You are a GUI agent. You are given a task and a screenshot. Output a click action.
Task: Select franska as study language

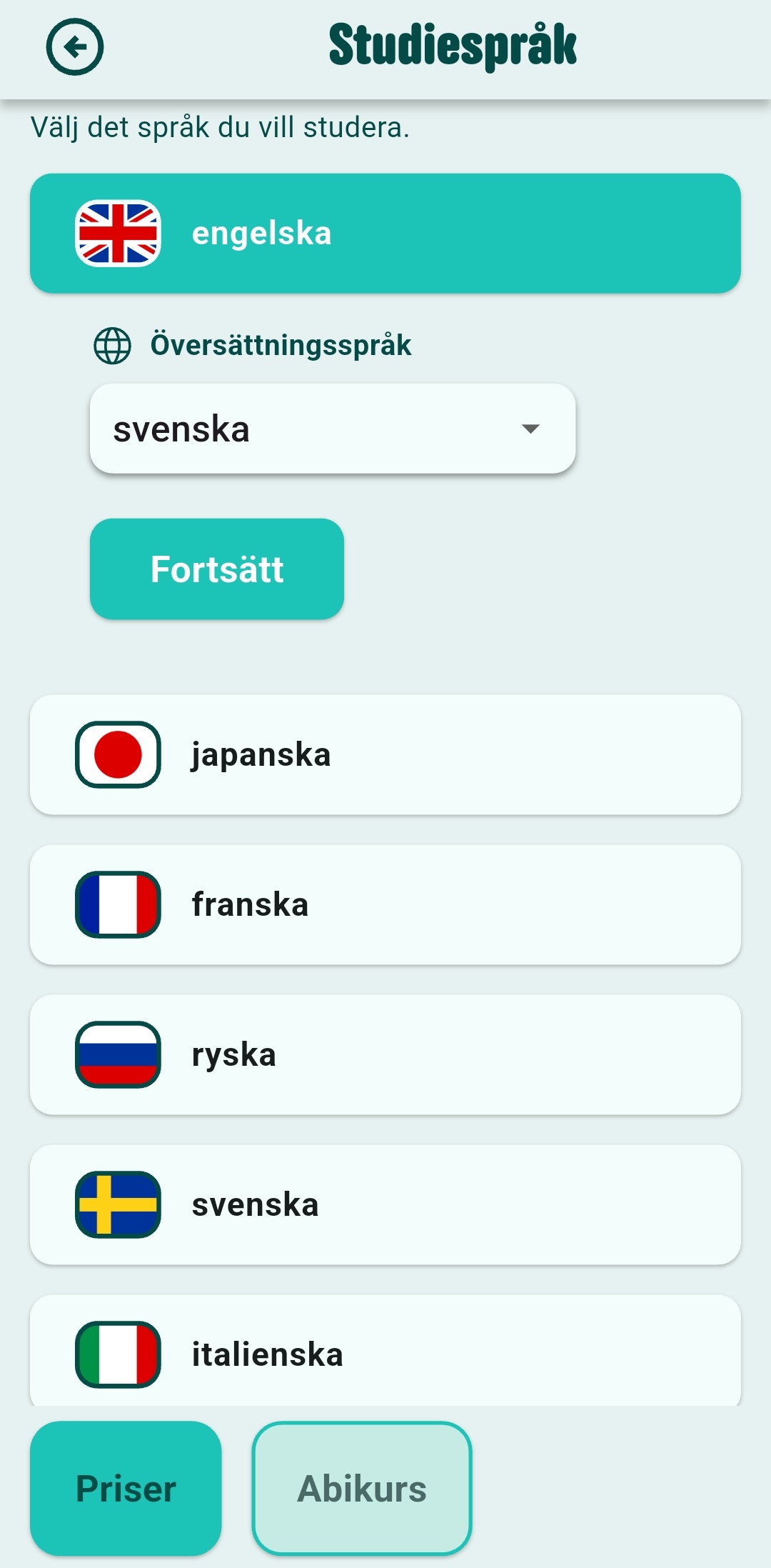pyautogui.click(x=385, y=905)
